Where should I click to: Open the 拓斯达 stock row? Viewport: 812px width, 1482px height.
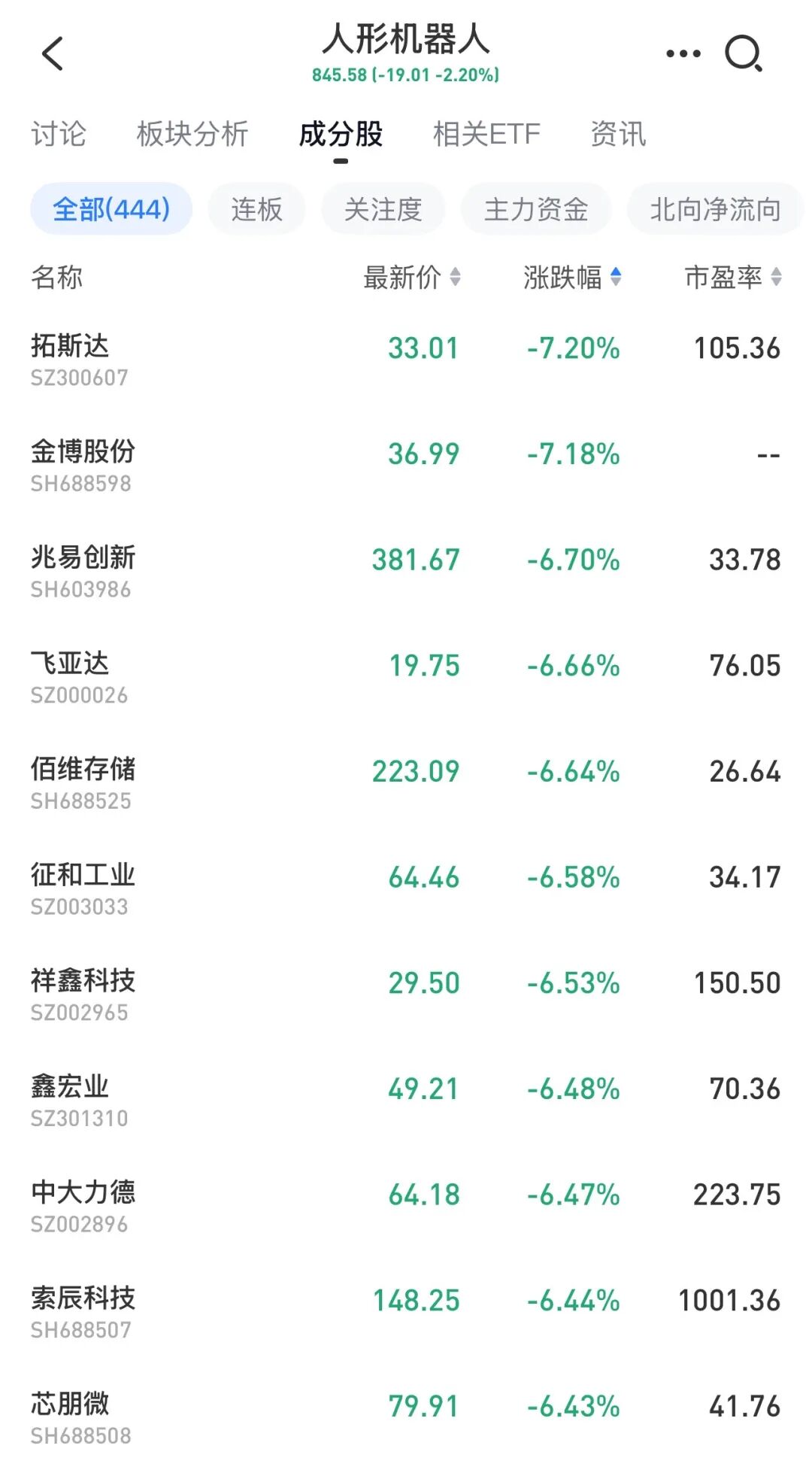point(406,359)
